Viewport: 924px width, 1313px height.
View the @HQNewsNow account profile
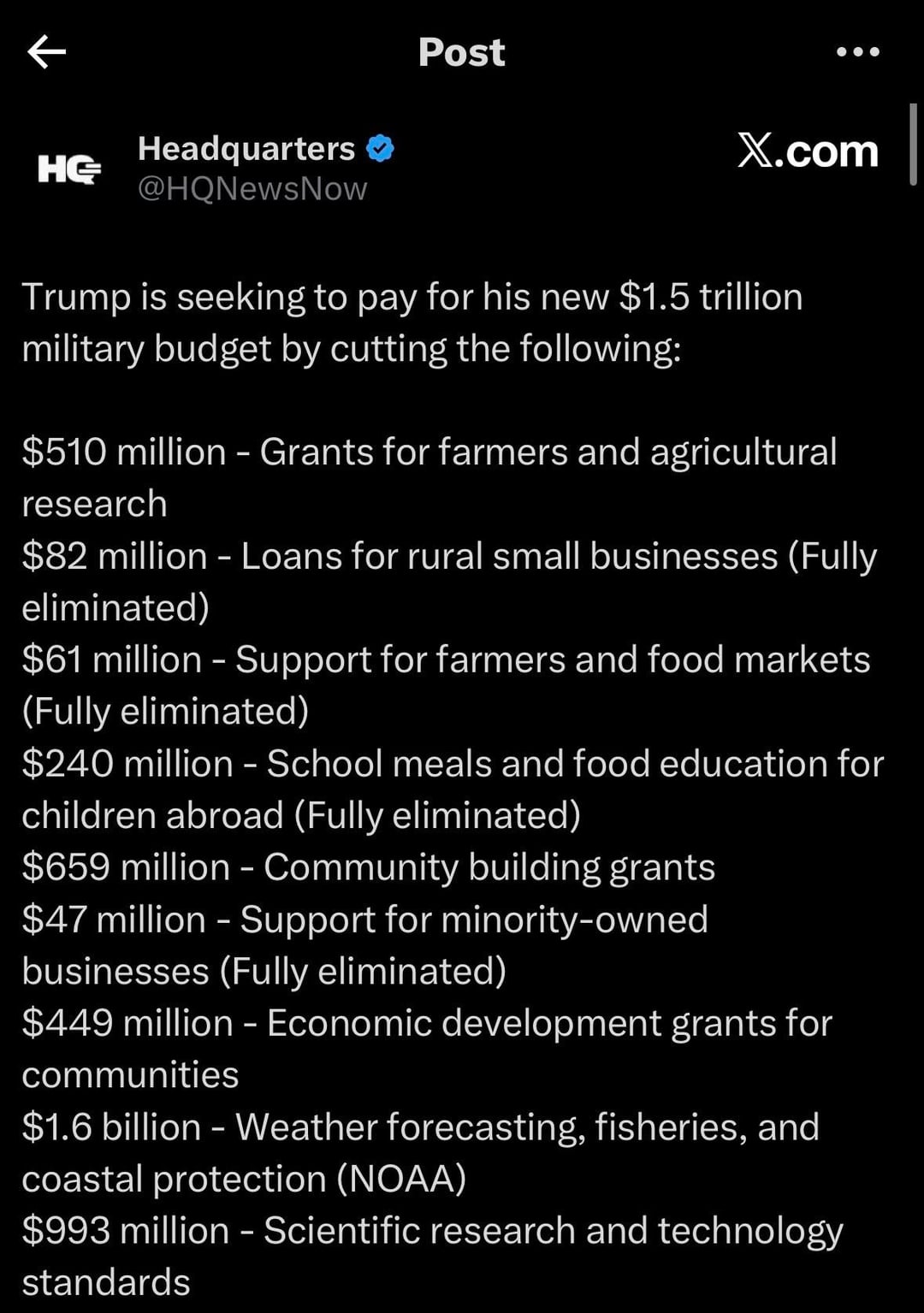click(x=252, y=189)
